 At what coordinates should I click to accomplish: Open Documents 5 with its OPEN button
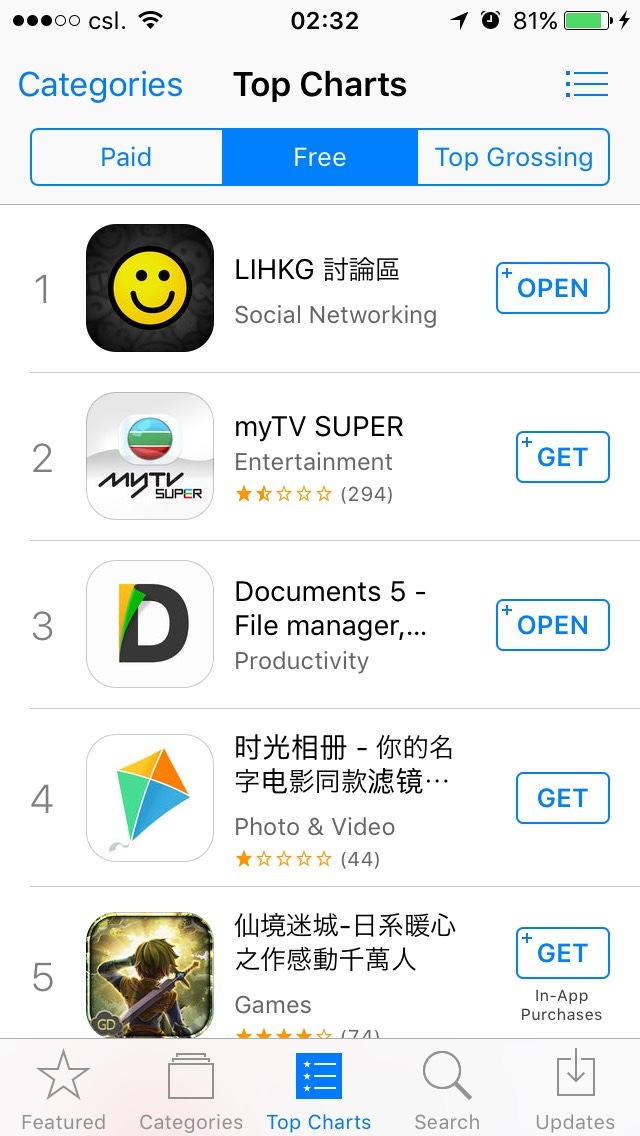(x=553, y=625)
